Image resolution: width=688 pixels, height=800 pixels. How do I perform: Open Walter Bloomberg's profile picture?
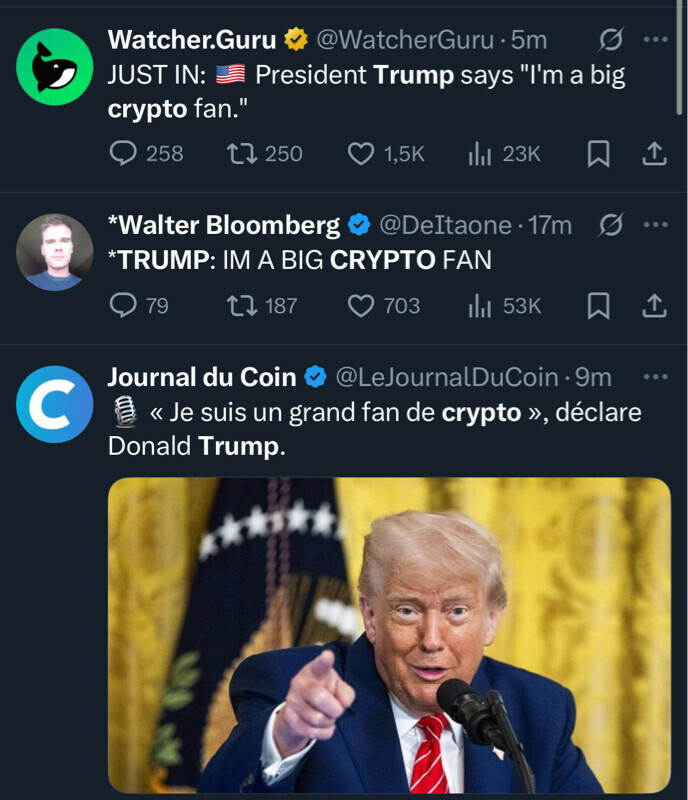(55, 252)
